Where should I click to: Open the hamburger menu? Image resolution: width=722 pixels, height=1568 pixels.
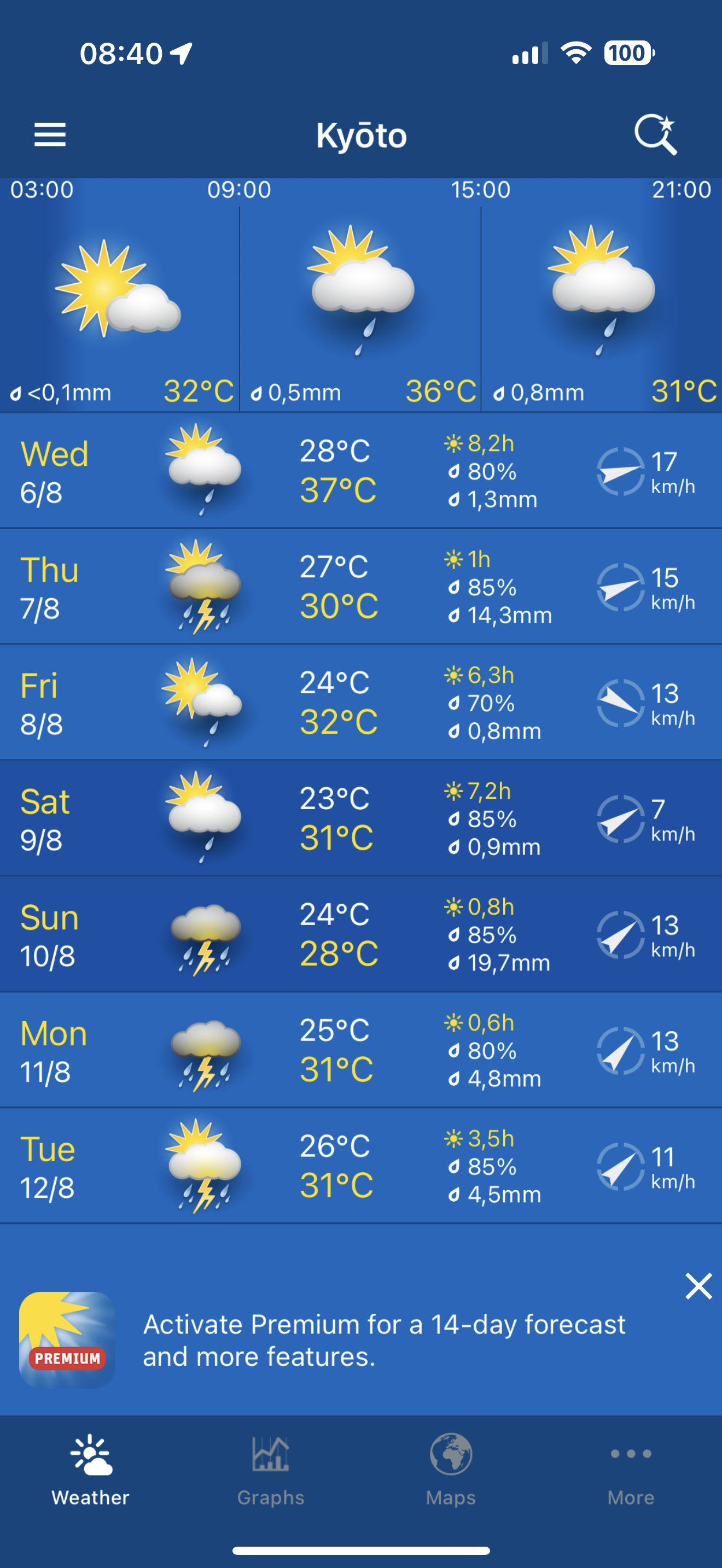coord(50,134)
